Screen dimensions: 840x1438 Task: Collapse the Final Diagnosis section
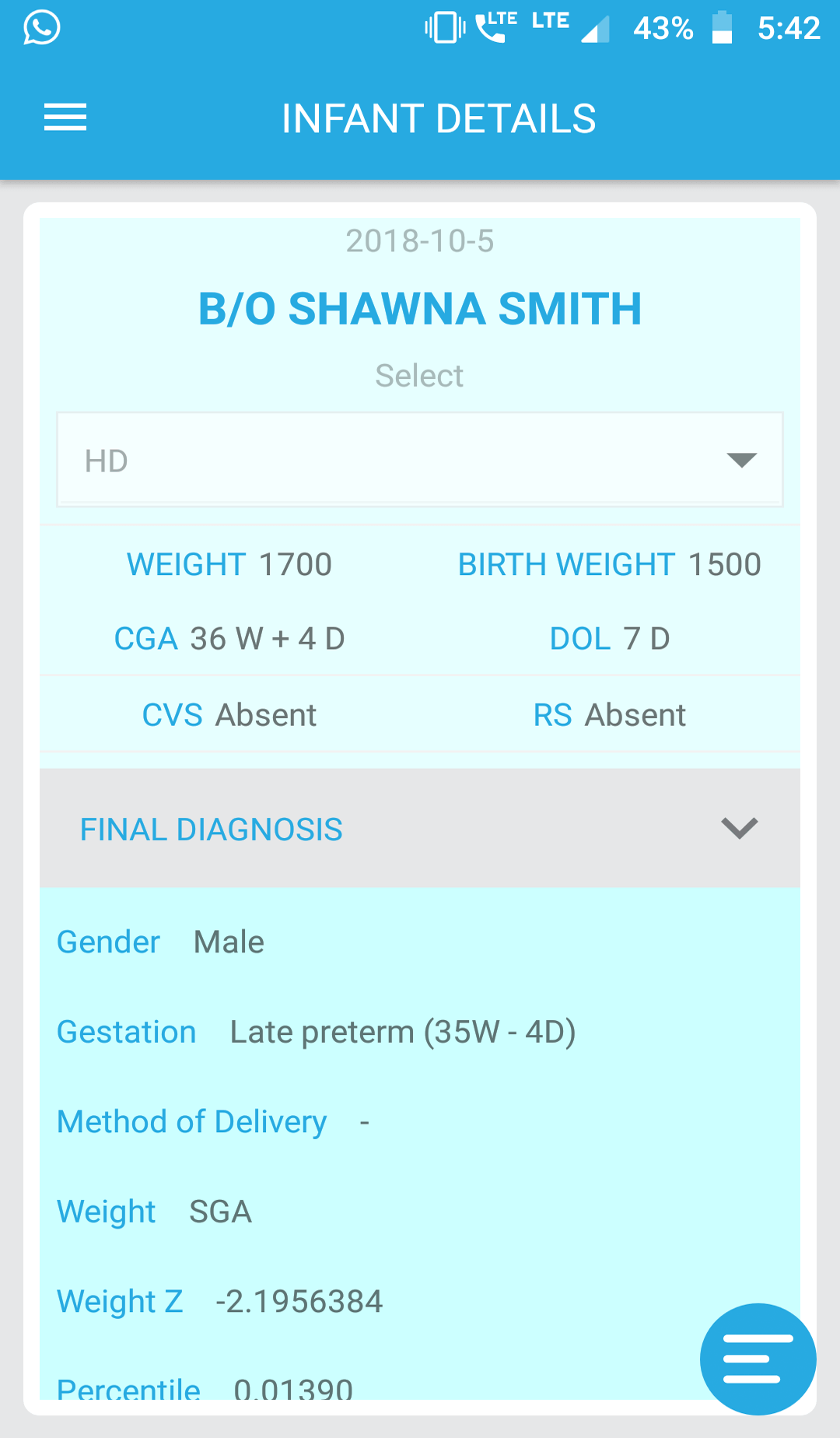pyautogui.click(x=739, y=829)
